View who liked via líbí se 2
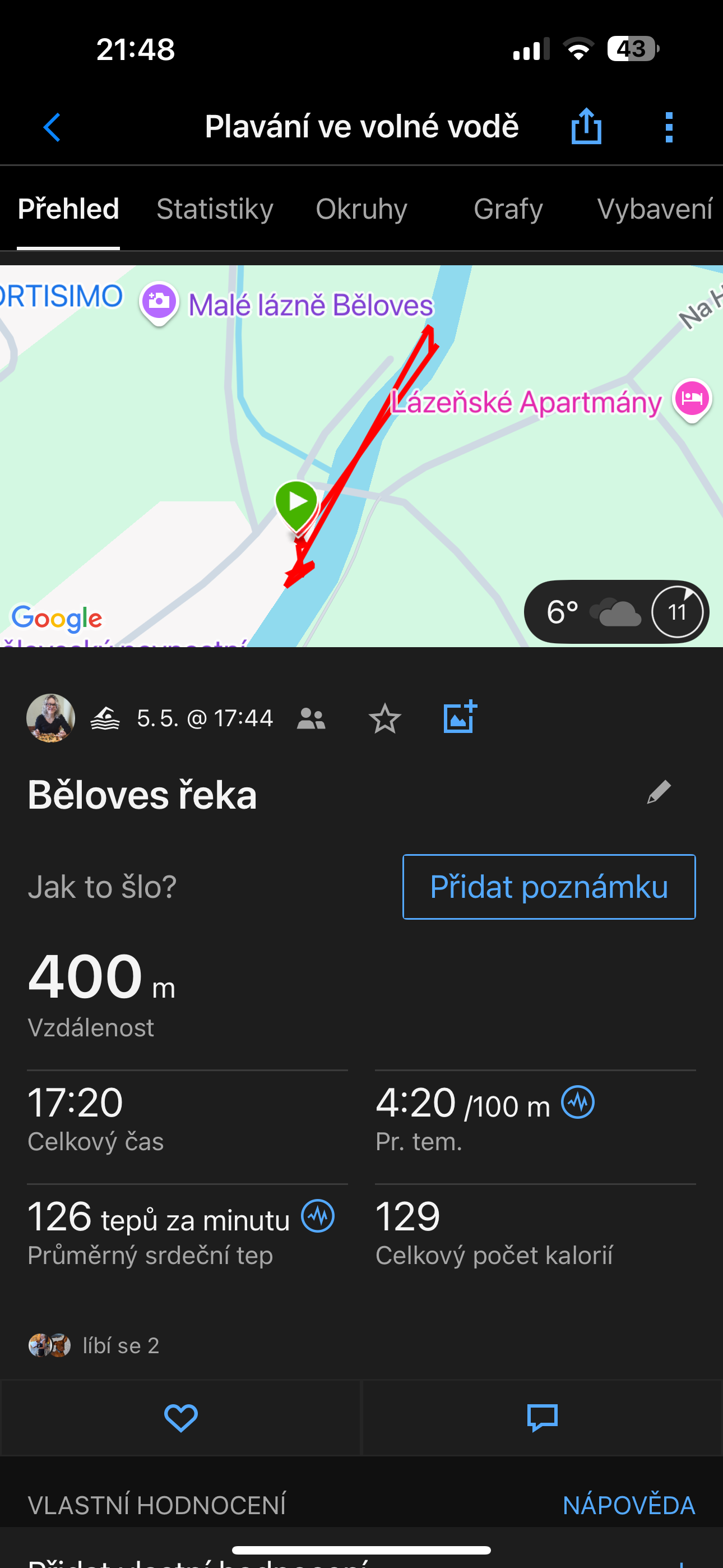Viewport: 723px width, 1568px height. 94,1345
